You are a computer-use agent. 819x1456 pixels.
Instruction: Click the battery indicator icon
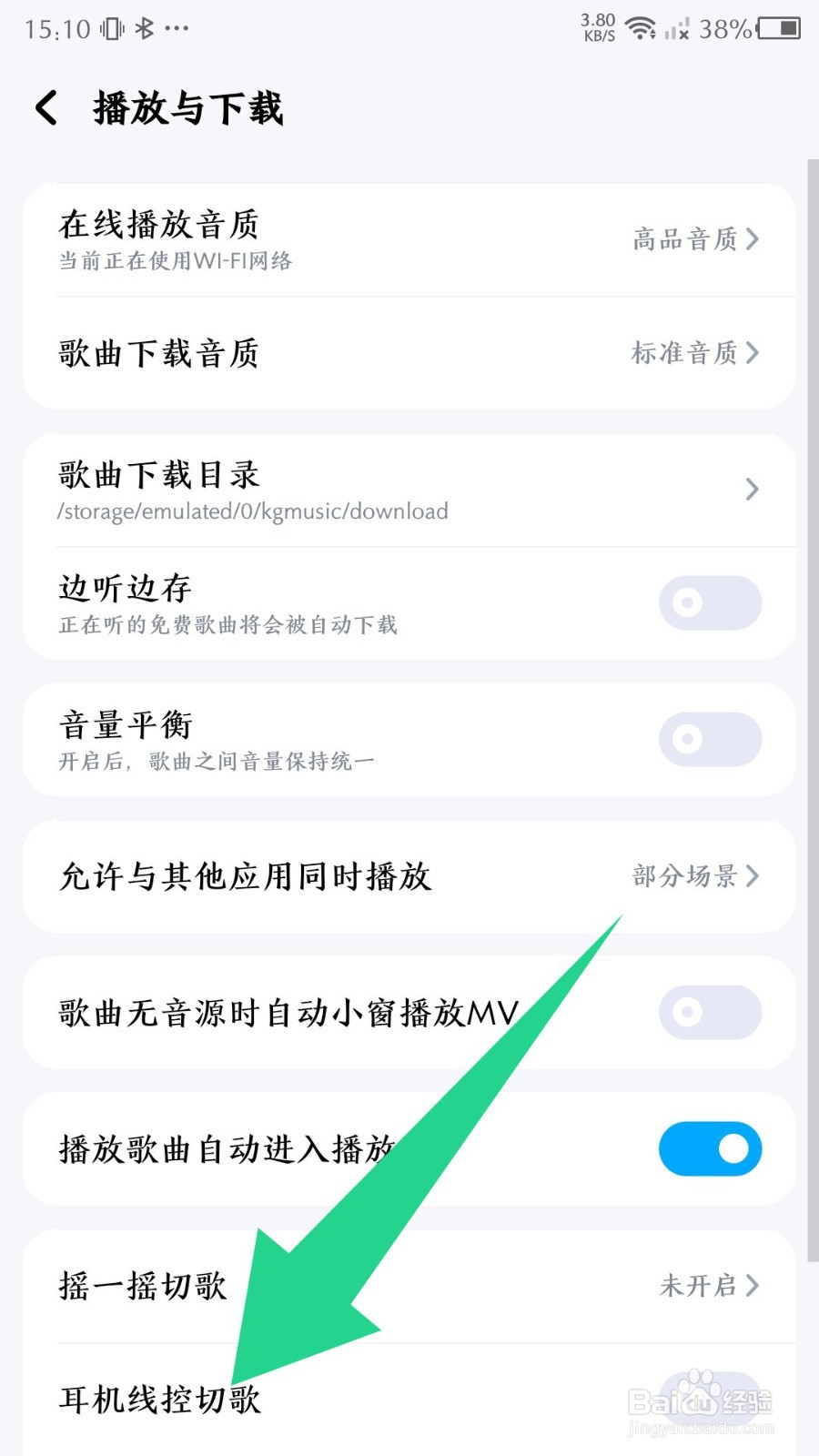tap(778, 29)
